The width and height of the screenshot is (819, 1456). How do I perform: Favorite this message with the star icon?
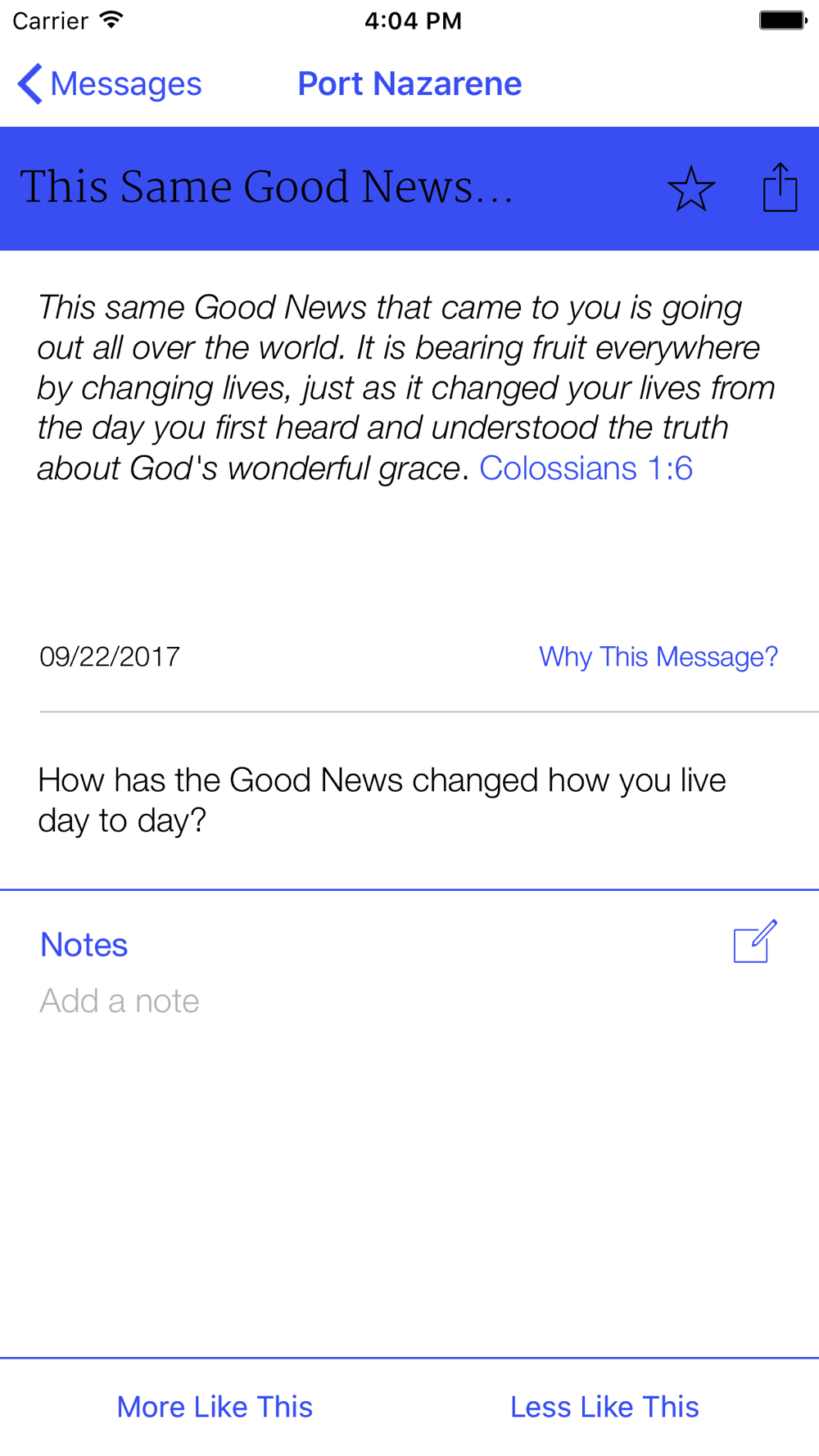pos(691,188)
